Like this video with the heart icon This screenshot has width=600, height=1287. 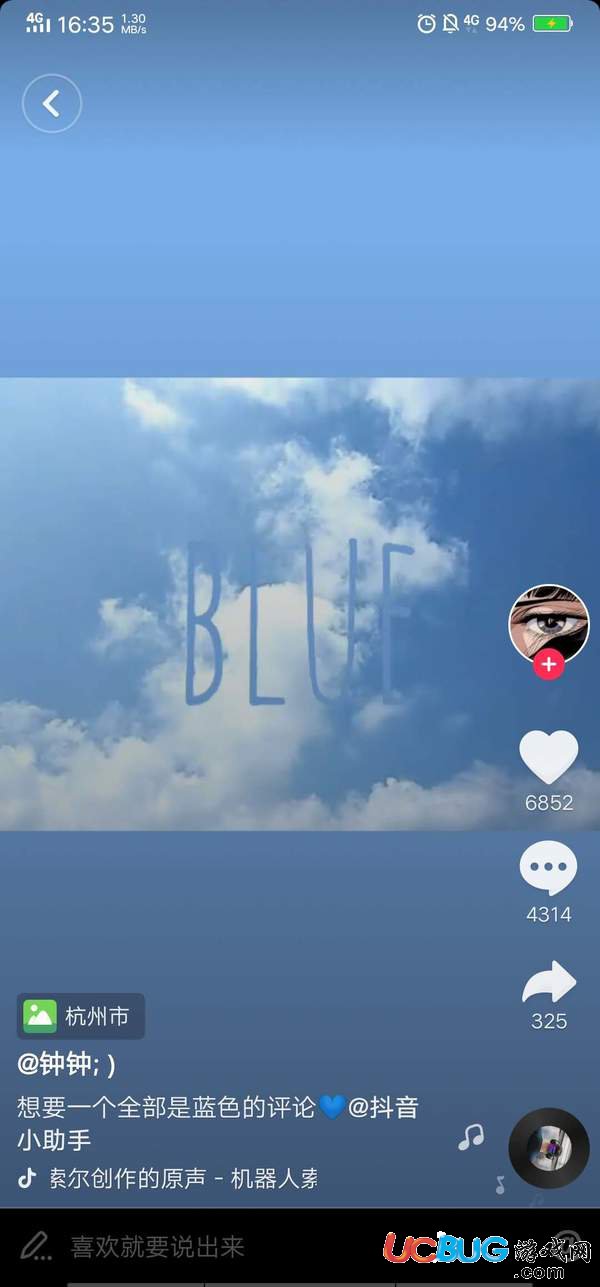pyautogui.click(x=549, y=757)
